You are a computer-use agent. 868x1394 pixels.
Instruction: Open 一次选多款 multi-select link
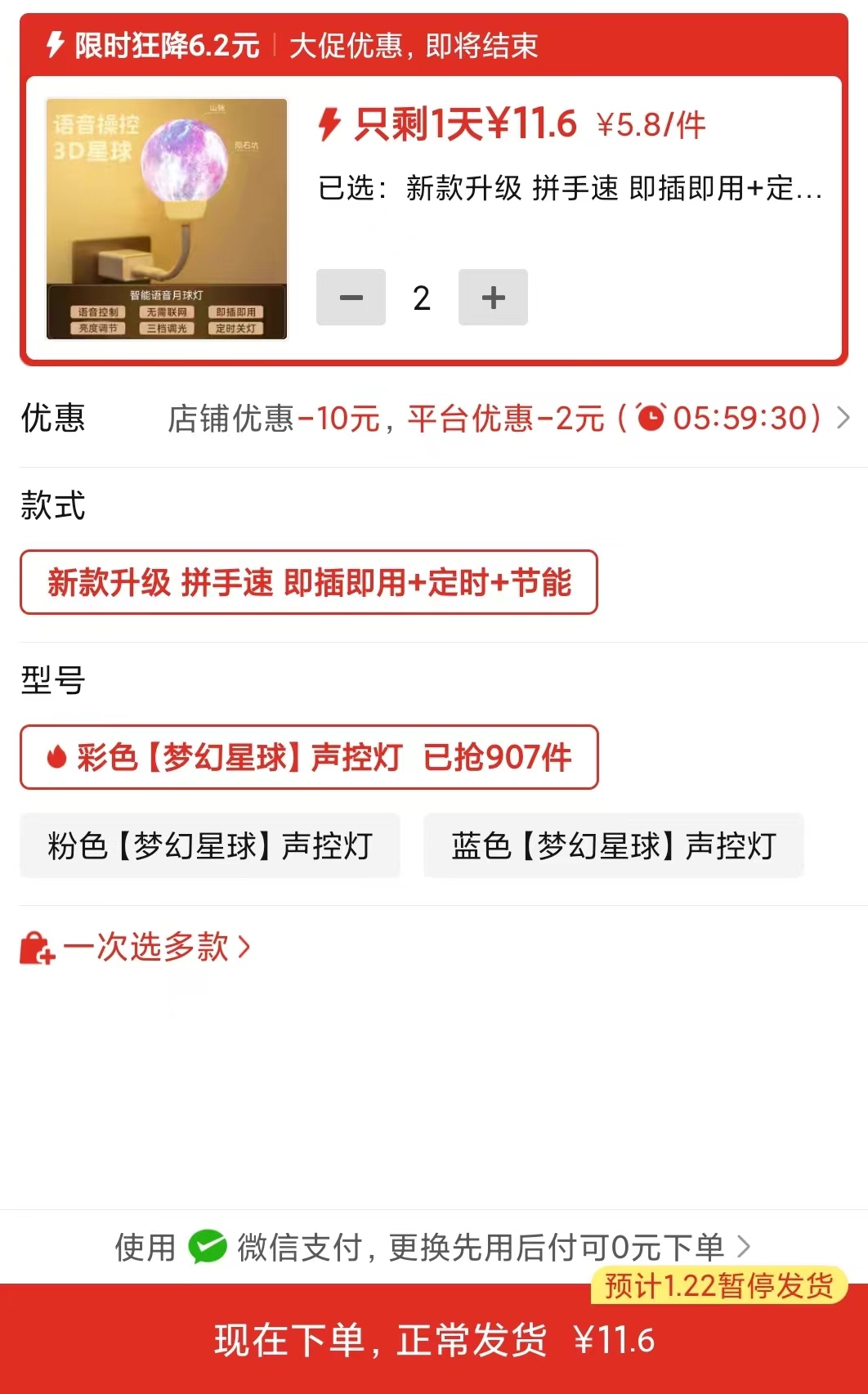point(147,948)
